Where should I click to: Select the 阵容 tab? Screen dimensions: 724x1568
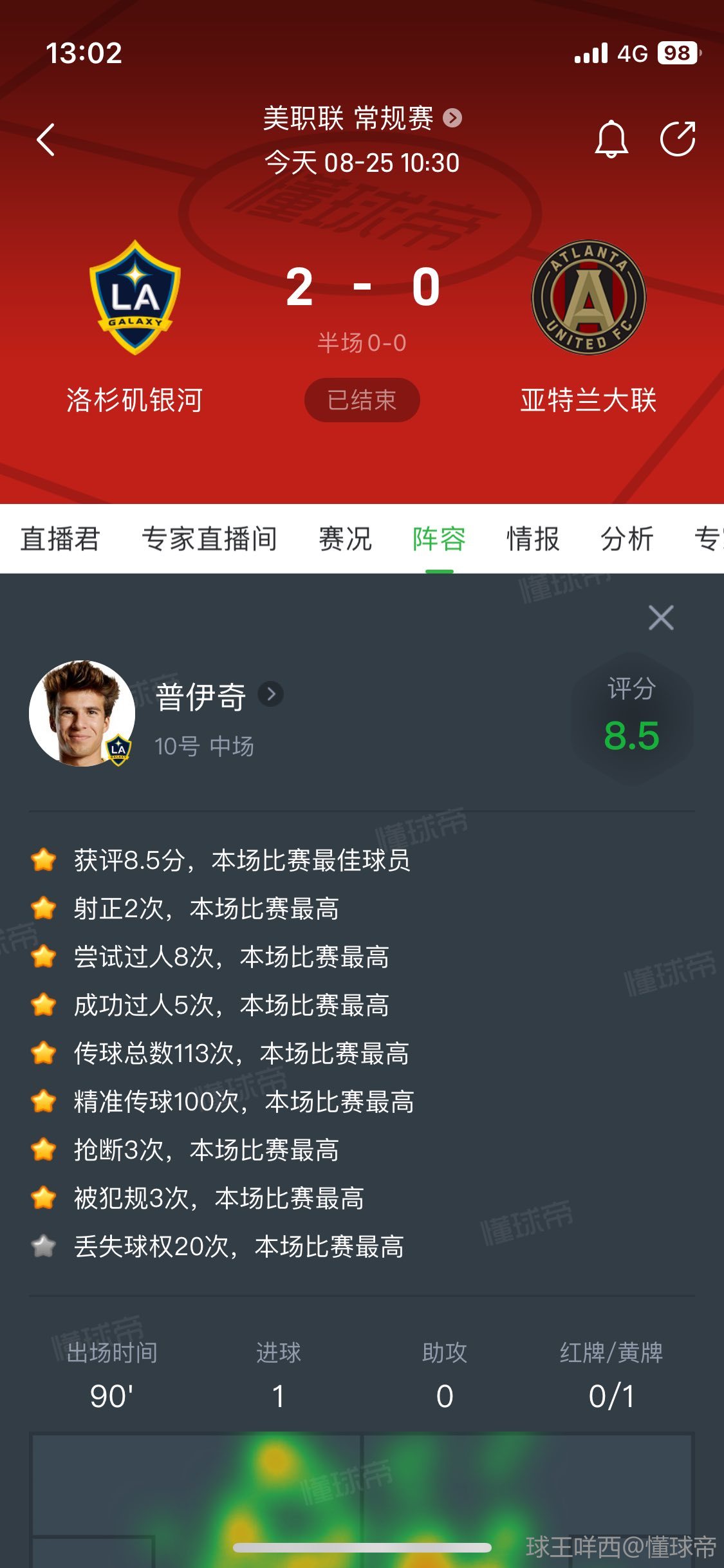(x=439, y=539)
